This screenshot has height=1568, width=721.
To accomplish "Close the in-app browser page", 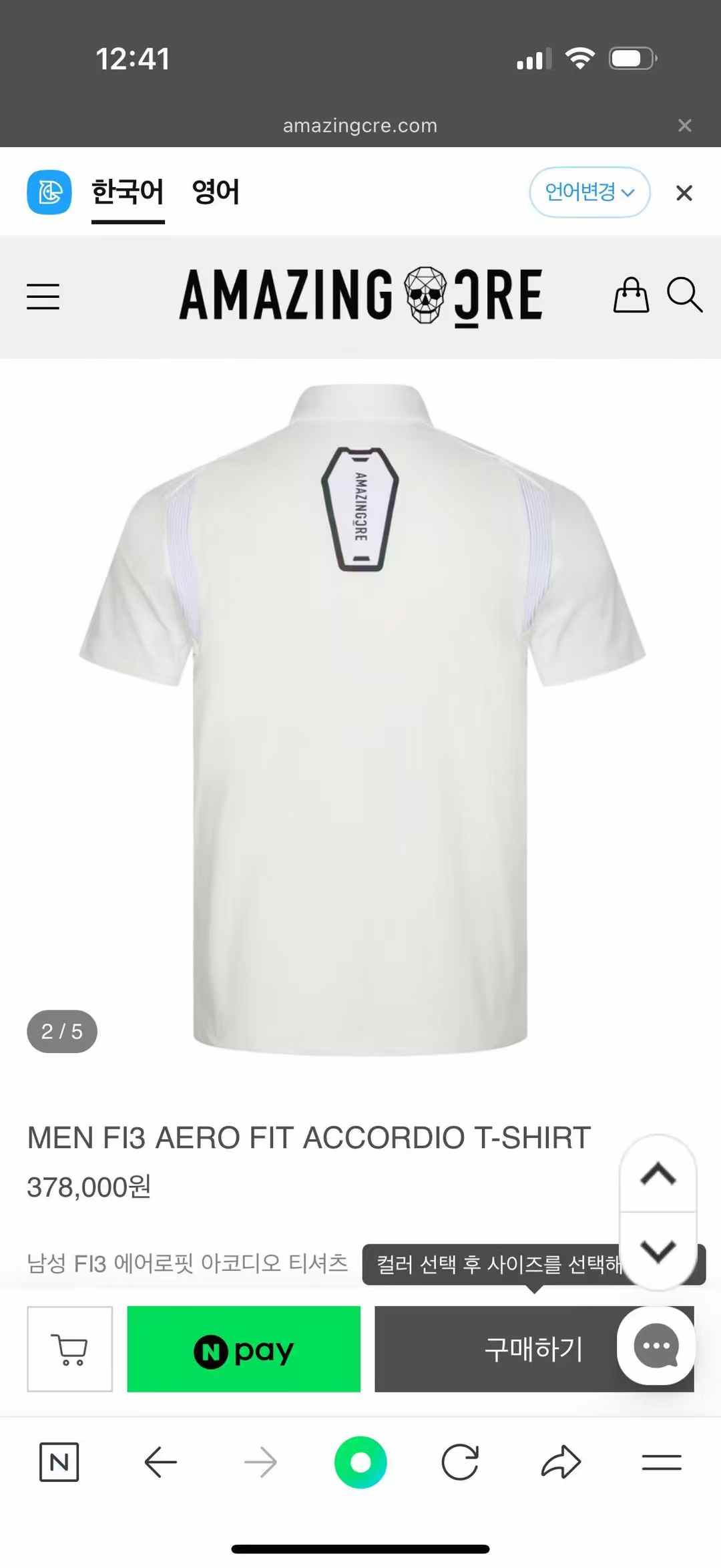I will pyautogui.click(x=684, y=126).
